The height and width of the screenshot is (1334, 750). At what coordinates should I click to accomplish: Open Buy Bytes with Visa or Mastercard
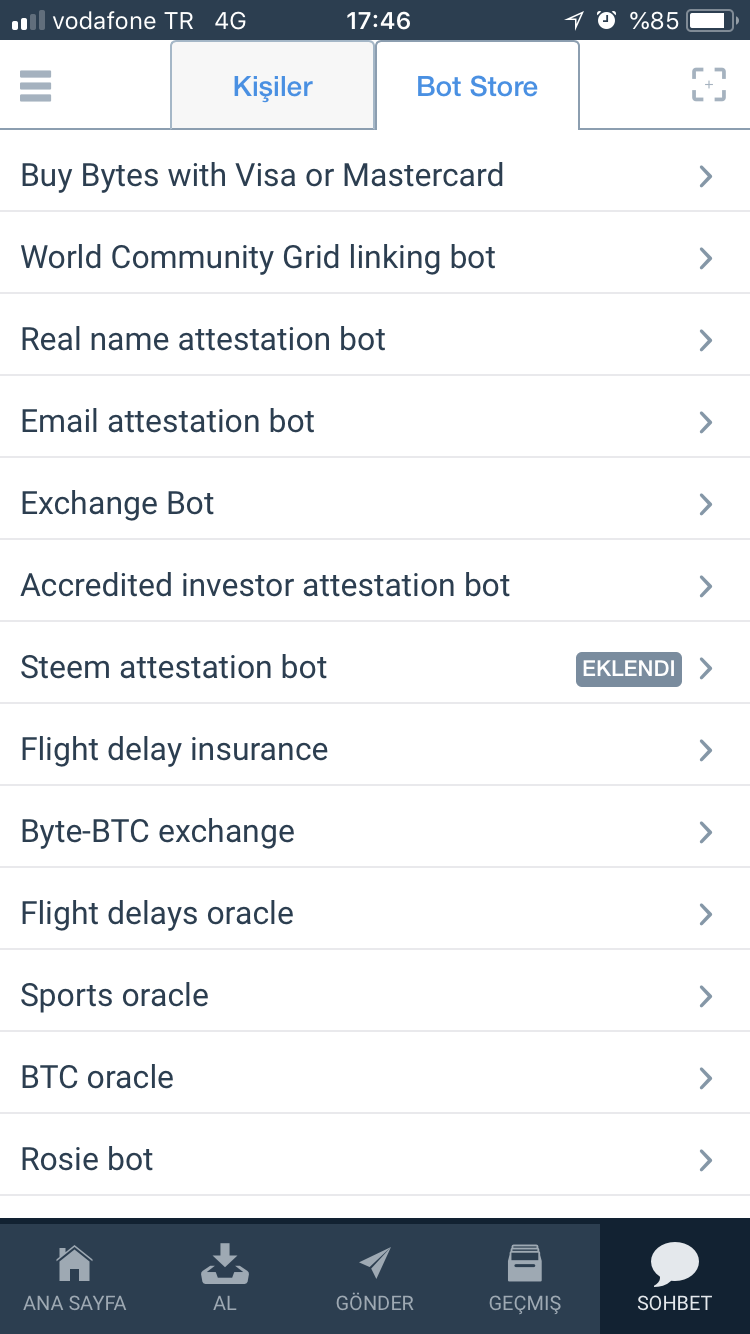(x=375, y=176)
